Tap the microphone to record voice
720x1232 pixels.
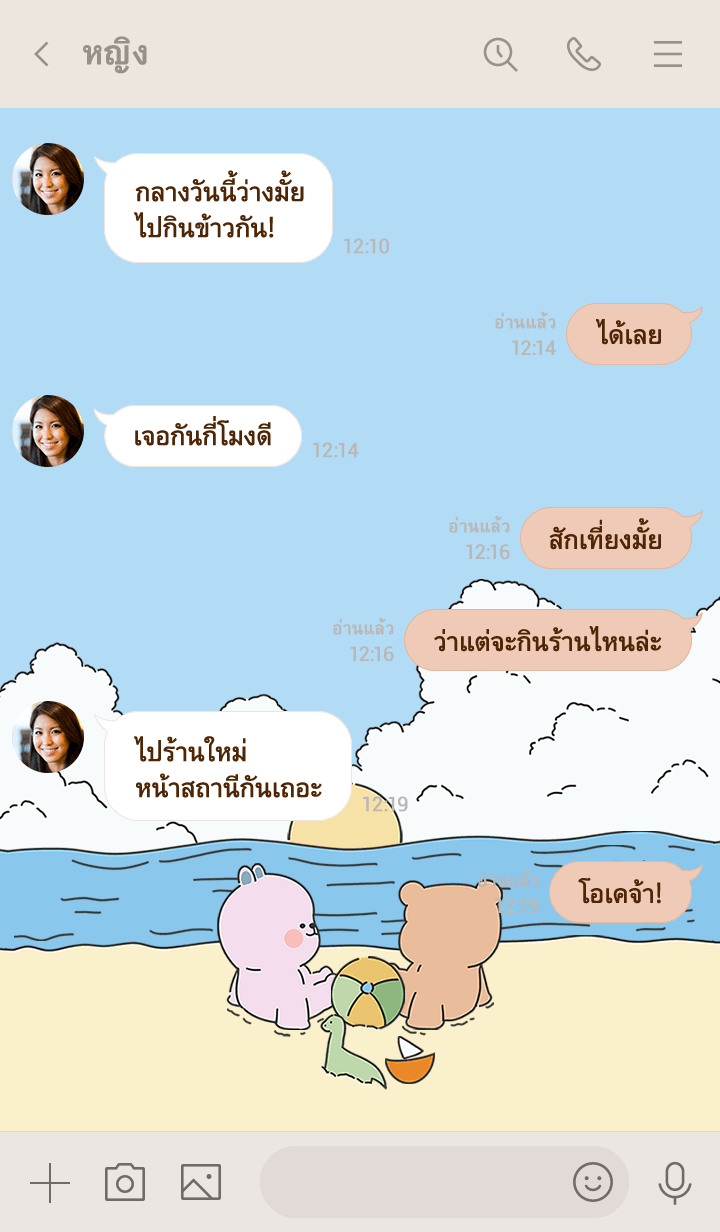pyautogui.click(x=675, y=1183)
